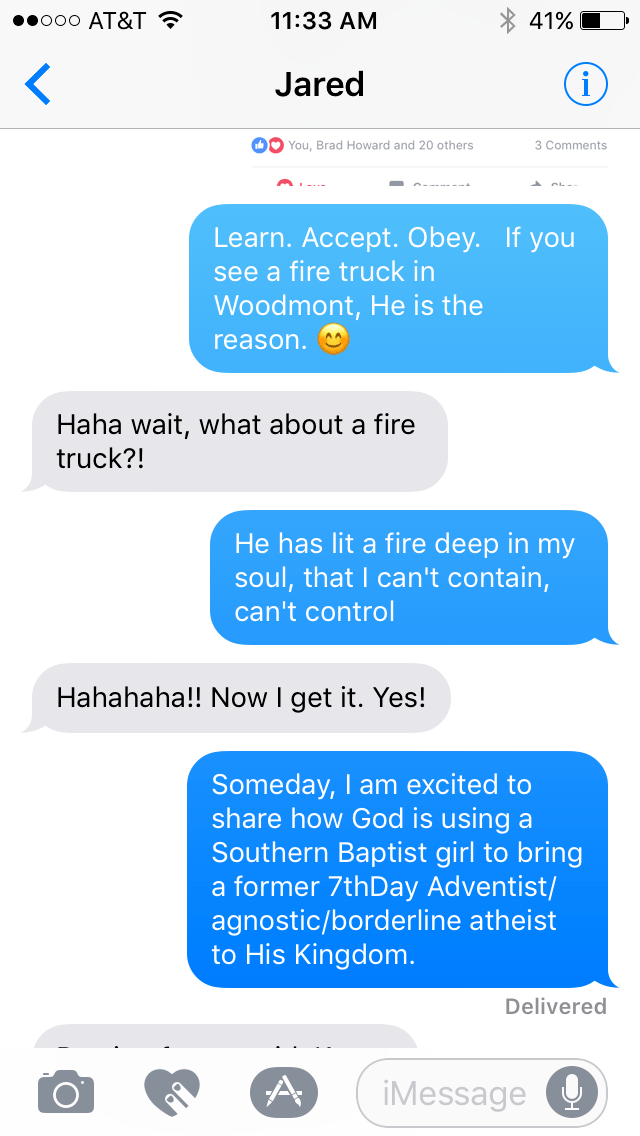The image size is (640, 1136).
Task: Go back to the messages list
Action: [38, 85]
